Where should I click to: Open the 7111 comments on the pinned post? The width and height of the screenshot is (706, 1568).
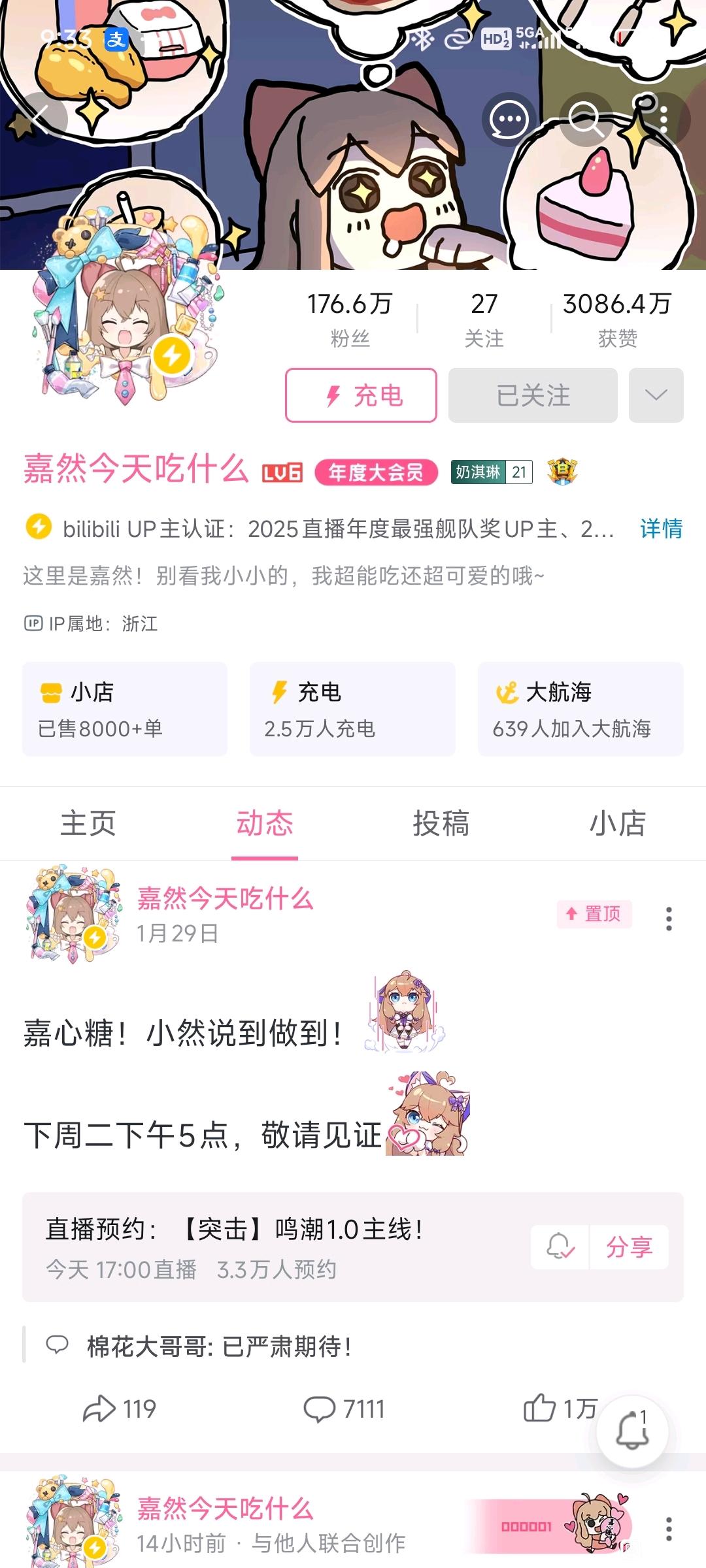tap(345, 1409)
